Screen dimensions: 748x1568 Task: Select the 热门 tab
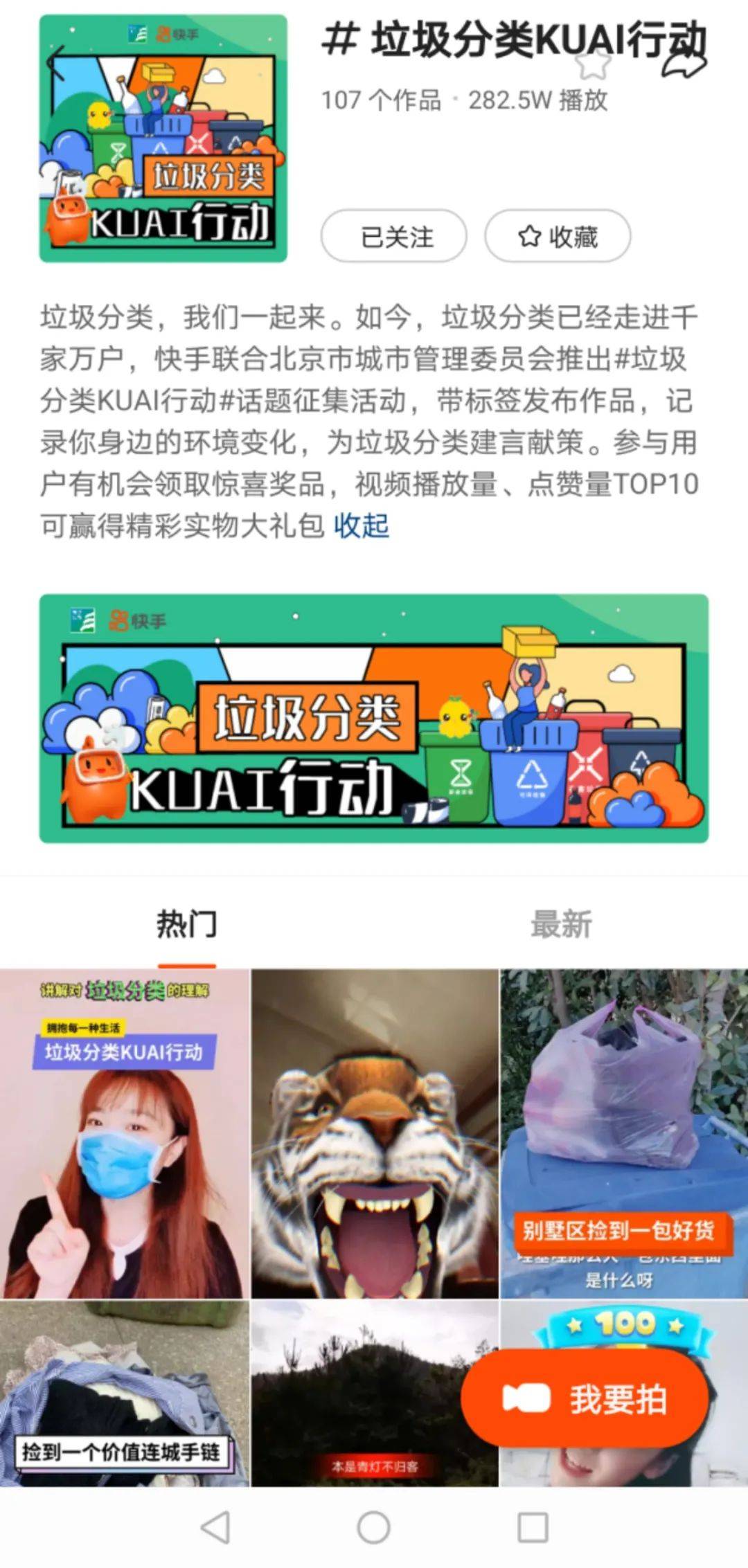point(187,924)
